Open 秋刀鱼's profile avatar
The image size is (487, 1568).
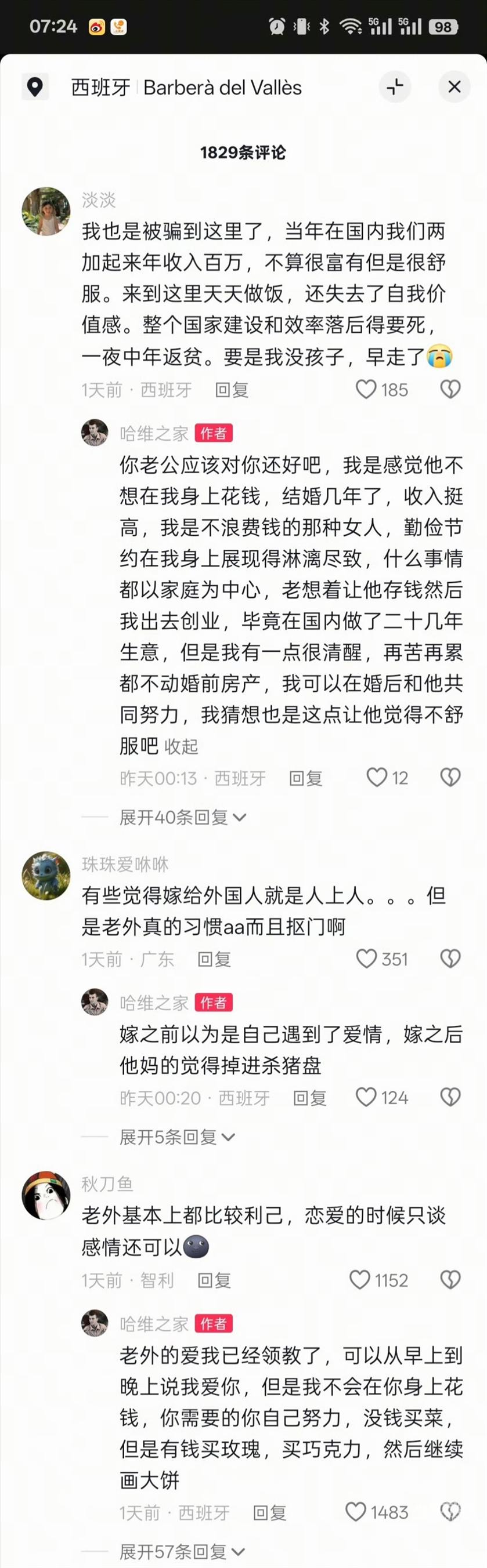tap(46, 1196)
